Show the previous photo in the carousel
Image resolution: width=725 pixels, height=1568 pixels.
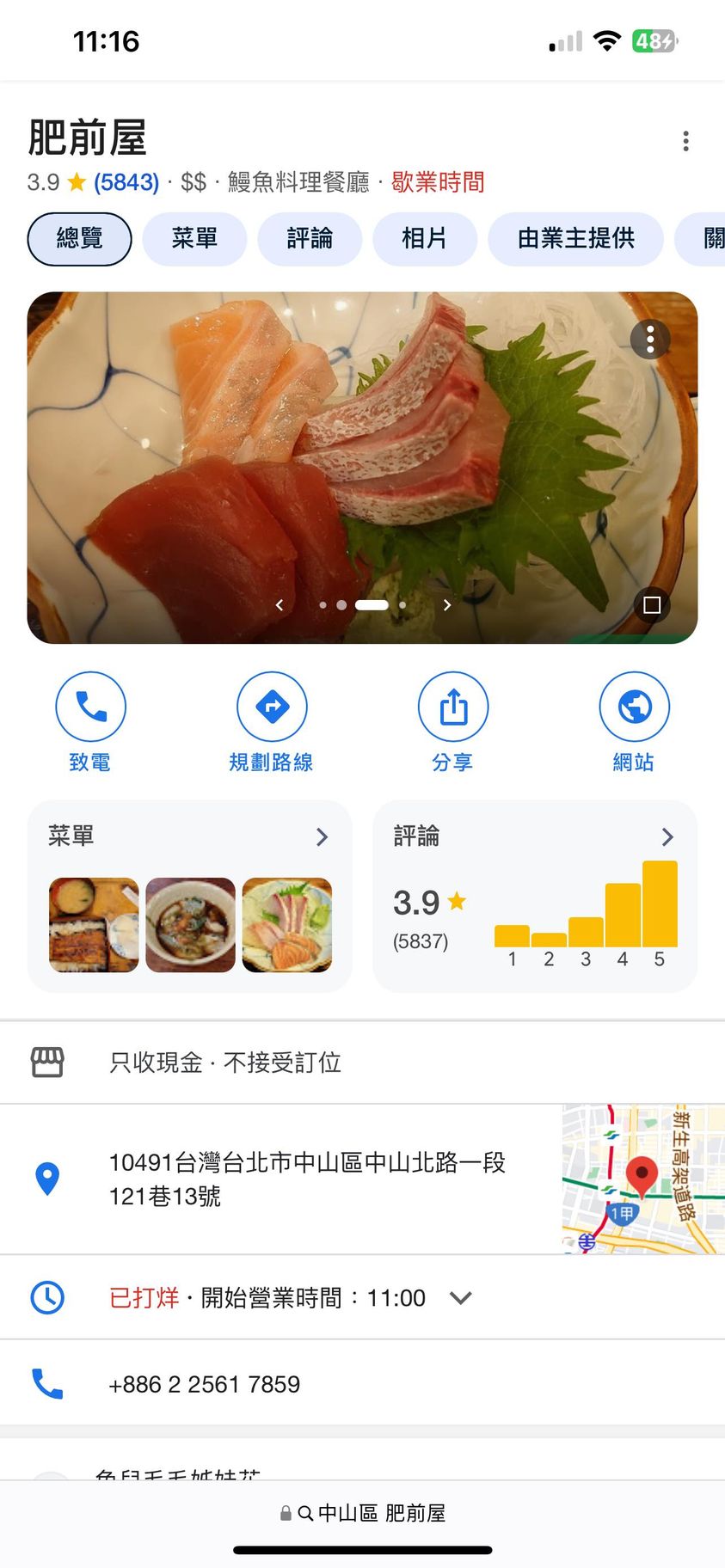pyautogui.click(x=280, y=605)
